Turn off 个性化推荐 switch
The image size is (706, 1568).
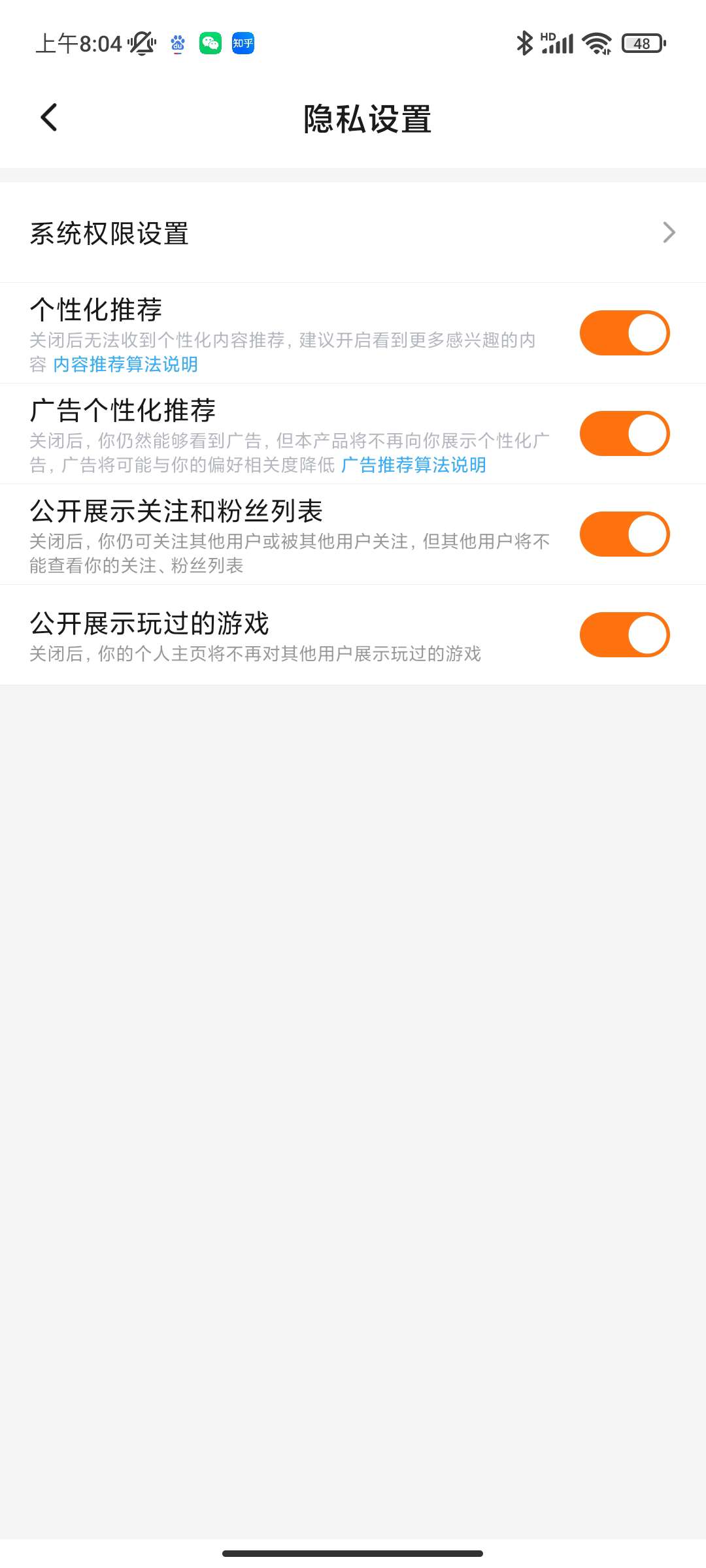[624, 333]
